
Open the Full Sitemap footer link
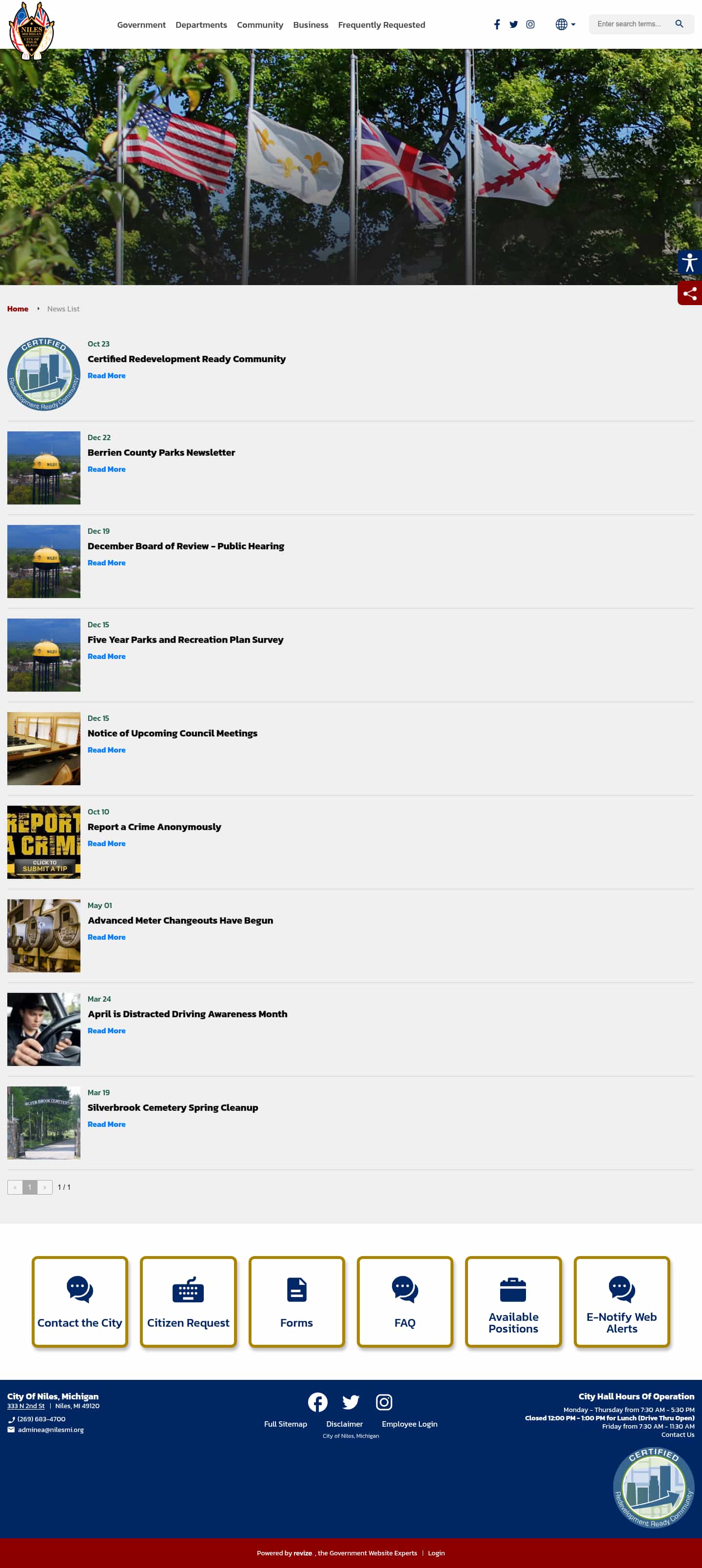point(286,1424)
